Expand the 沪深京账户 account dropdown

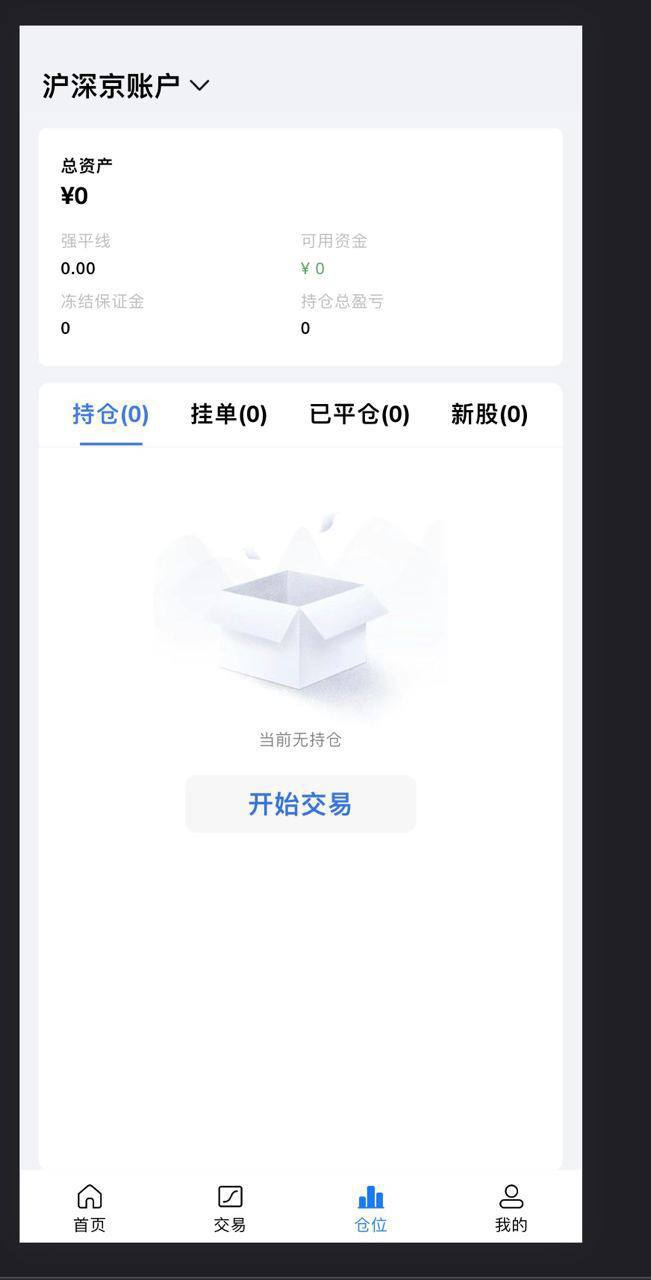(x=127, y=86)
